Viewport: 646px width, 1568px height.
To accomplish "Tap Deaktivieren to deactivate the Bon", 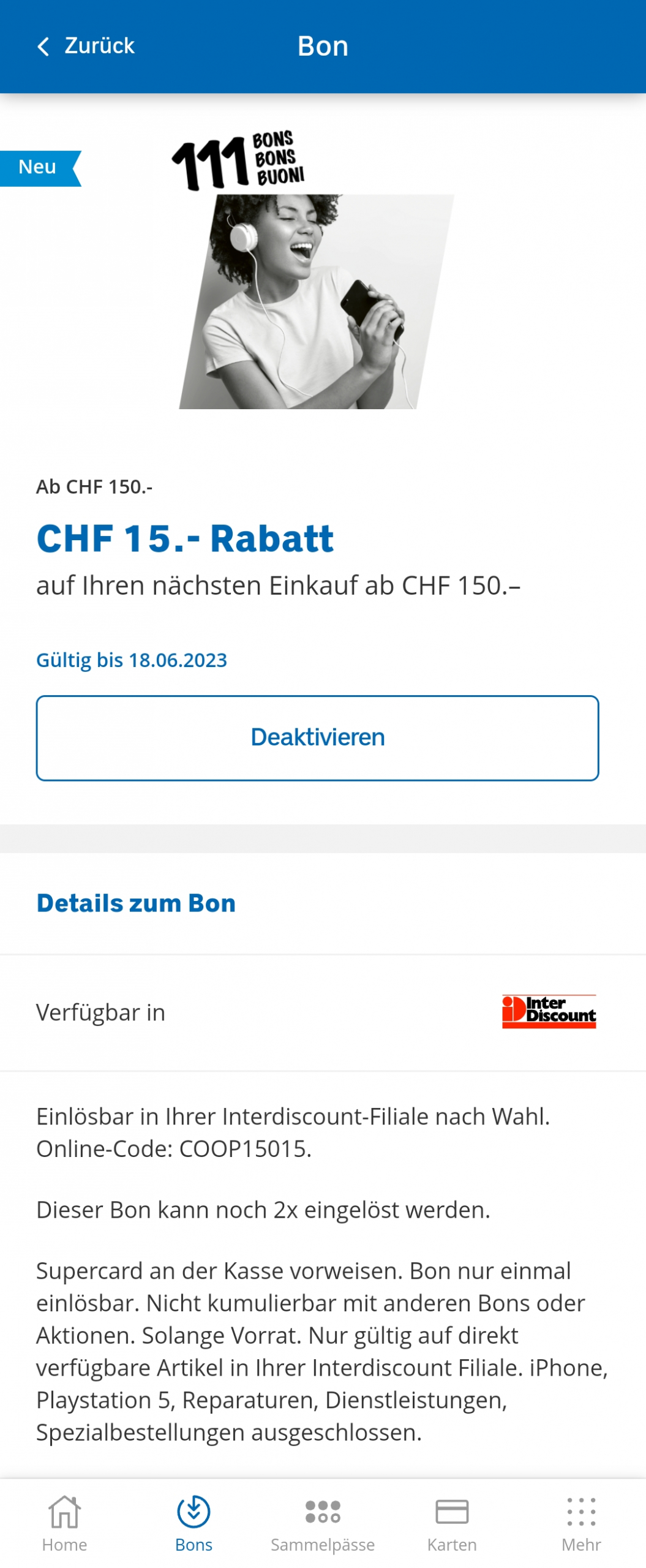I will click(x=317, y=737).
